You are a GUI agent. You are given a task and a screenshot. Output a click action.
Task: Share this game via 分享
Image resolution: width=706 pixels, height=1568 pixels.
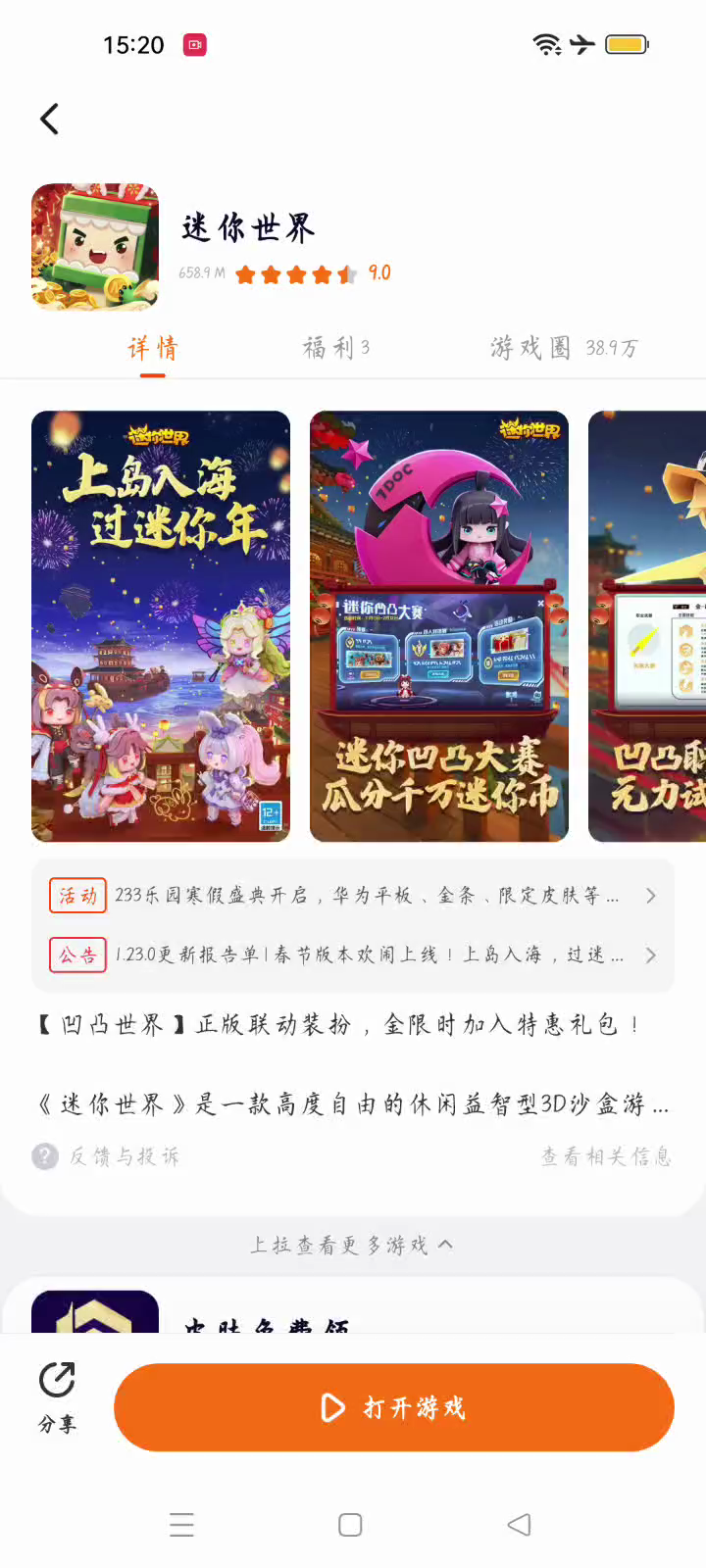pyautogui.click(x=57, y=1396)
